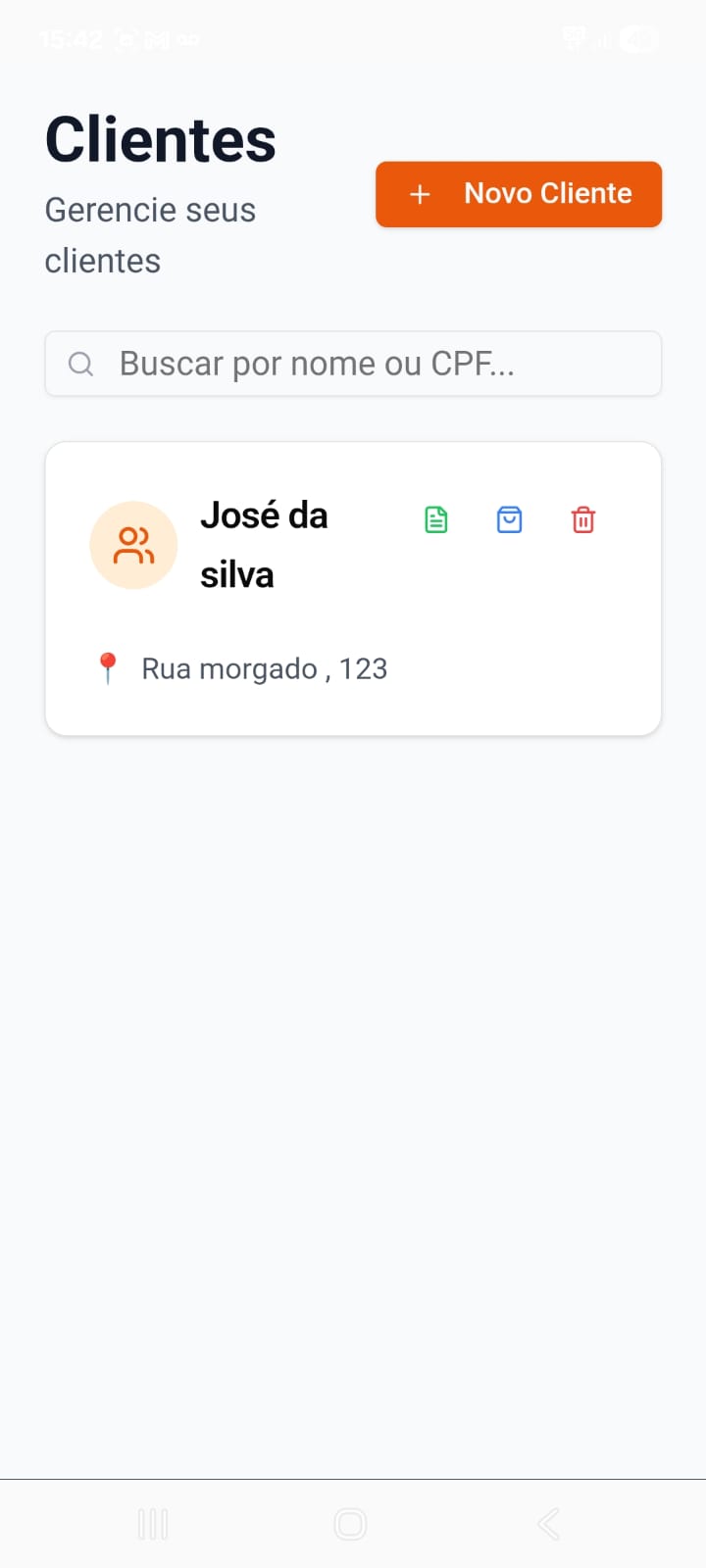Click the address Rua morgado, 123

pos(265,667)
